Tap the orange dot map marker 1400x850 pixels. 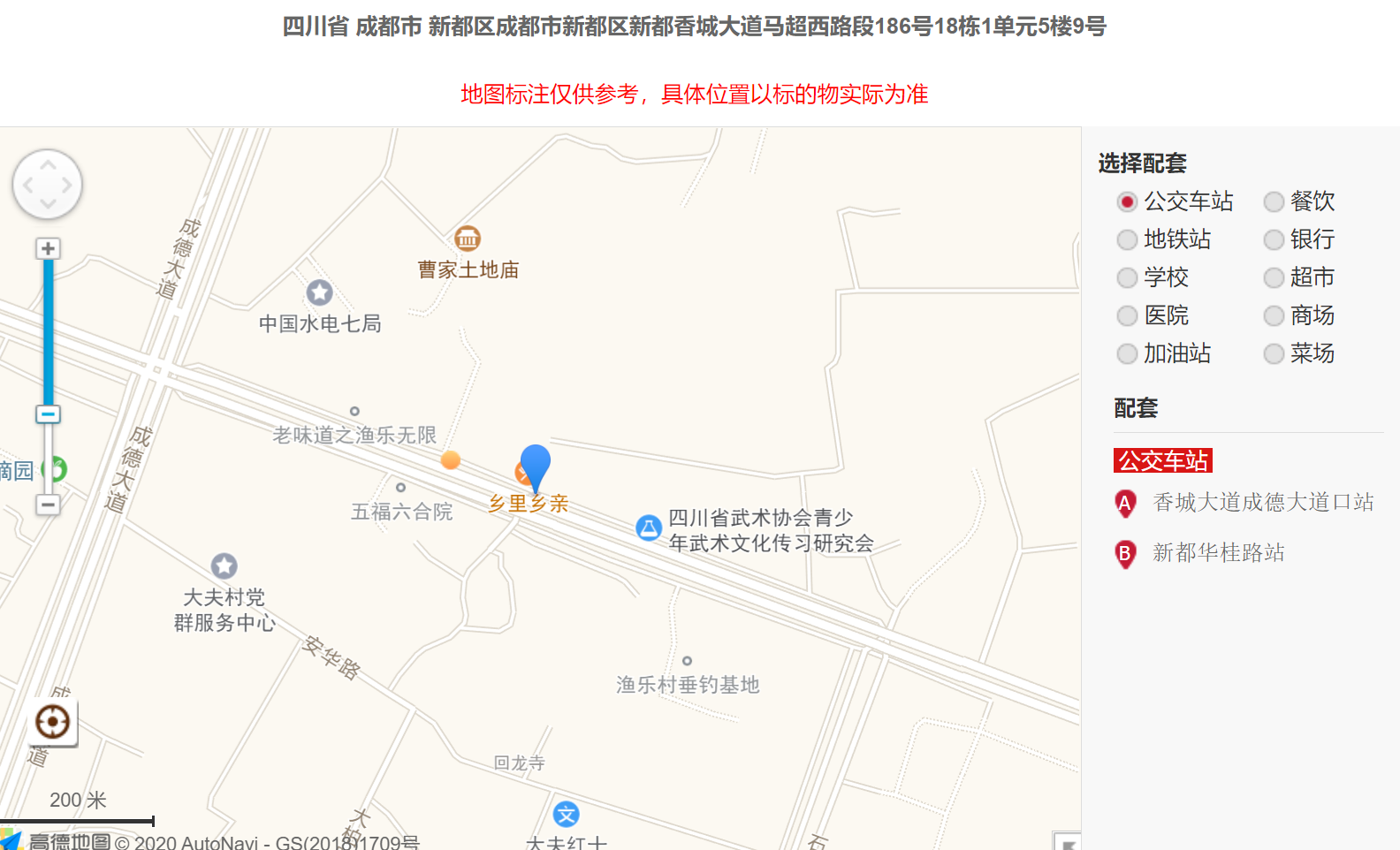pyautogui.click(x=451, y=459)
